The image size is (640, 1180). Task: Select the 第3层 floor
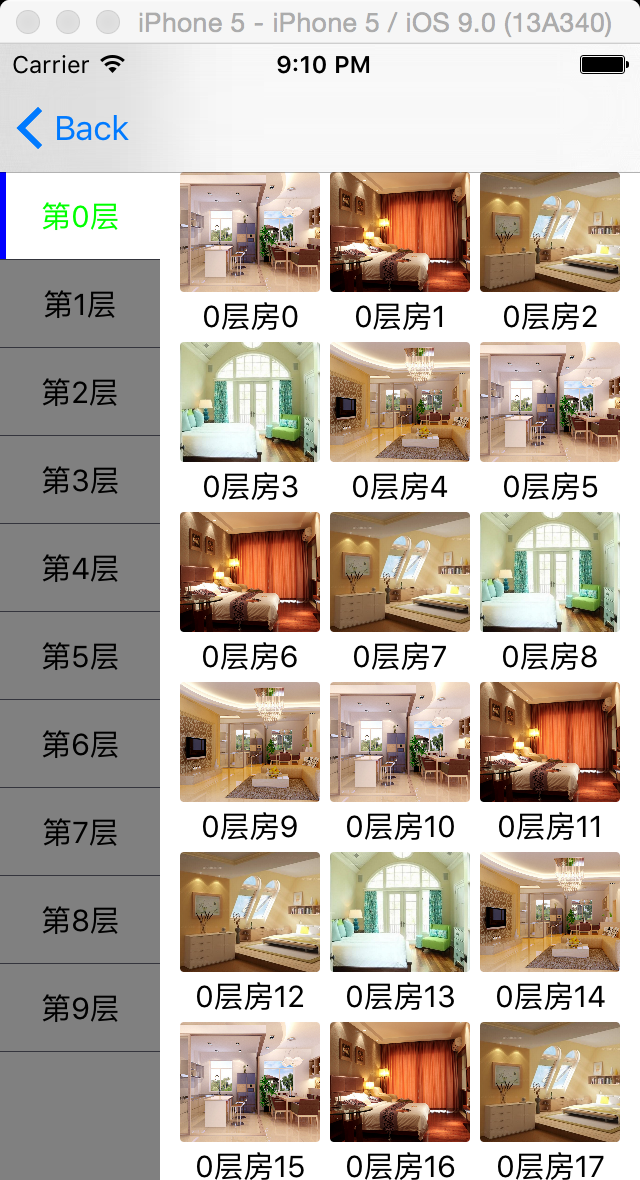(80, 480)
